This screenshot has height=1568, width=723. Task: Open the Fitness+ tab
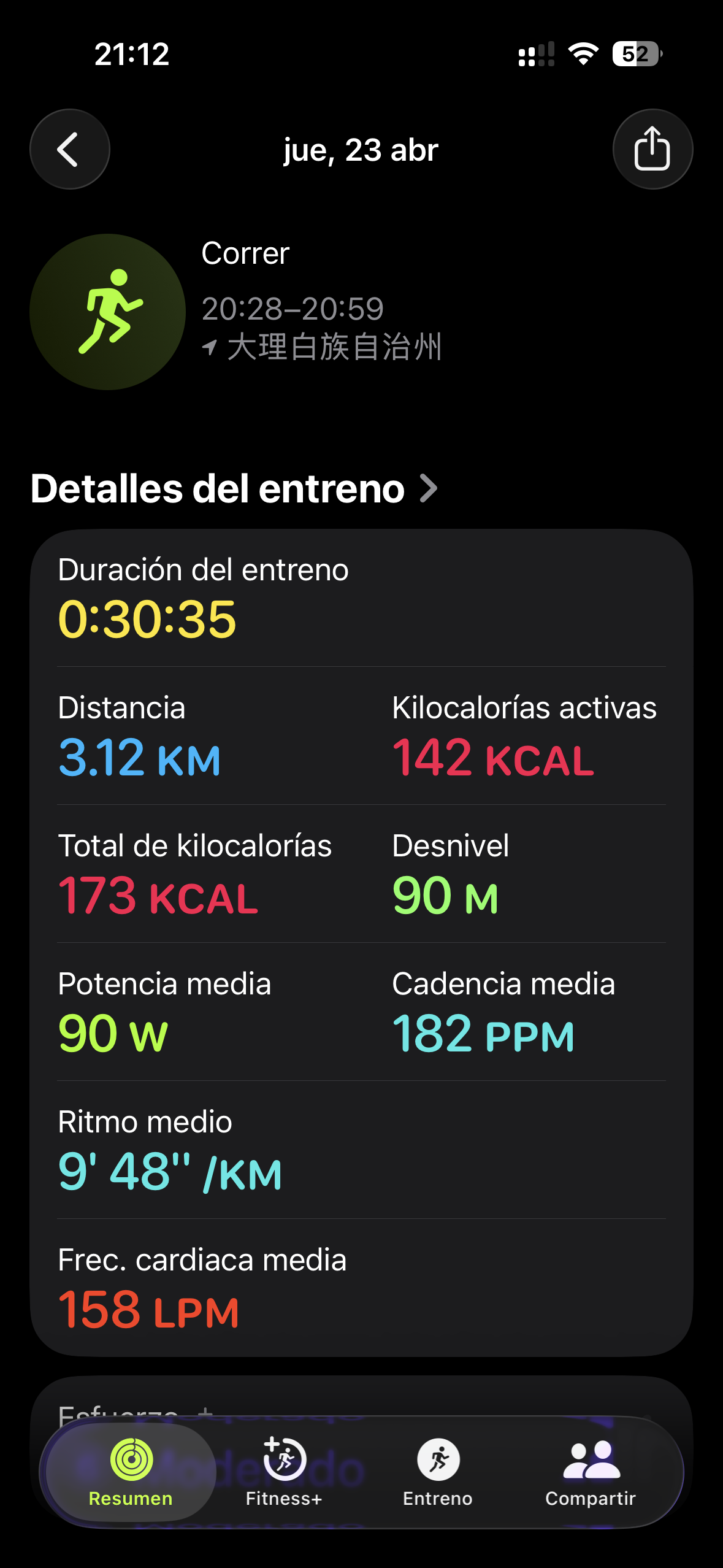click(284, 1472)
